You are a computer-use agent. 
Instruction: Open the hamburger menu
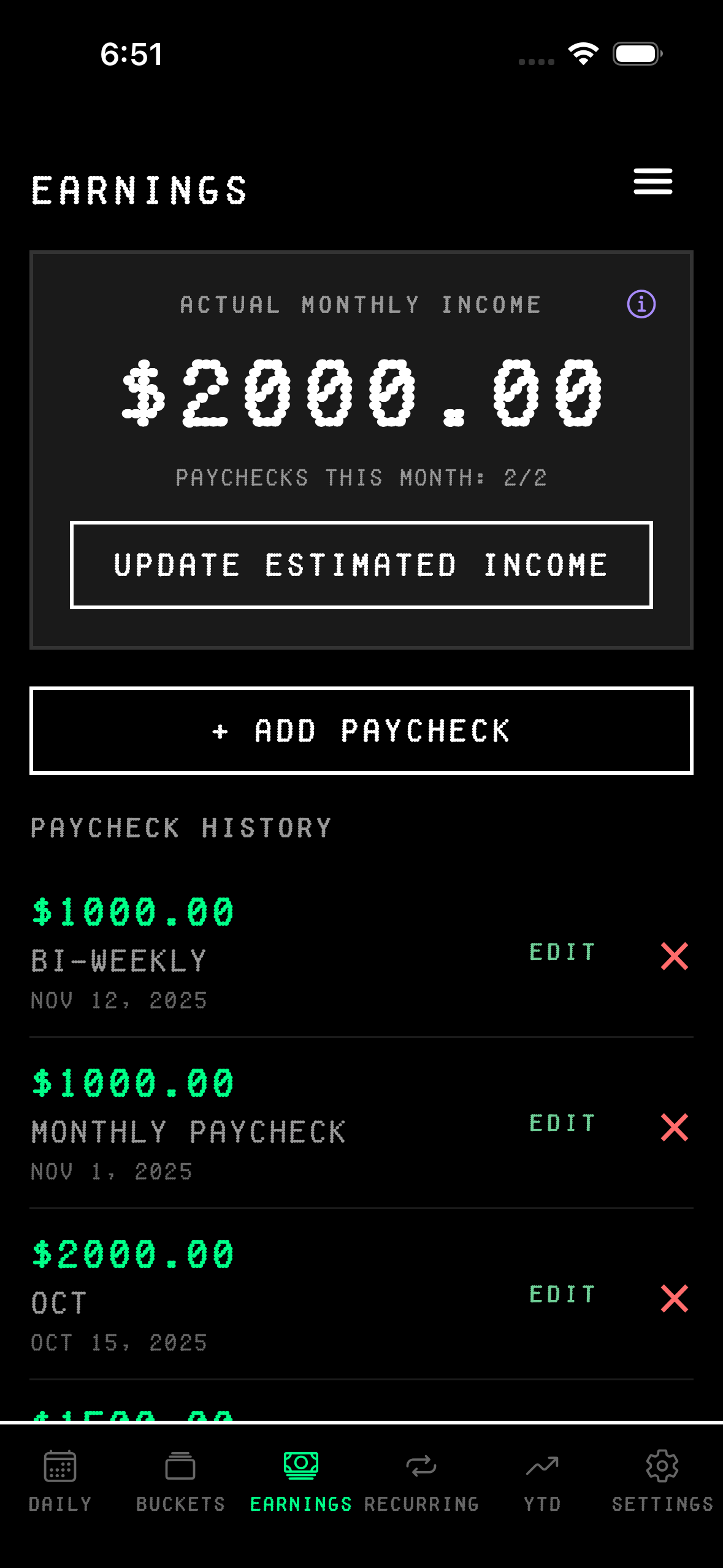click(x=652, y=181)
